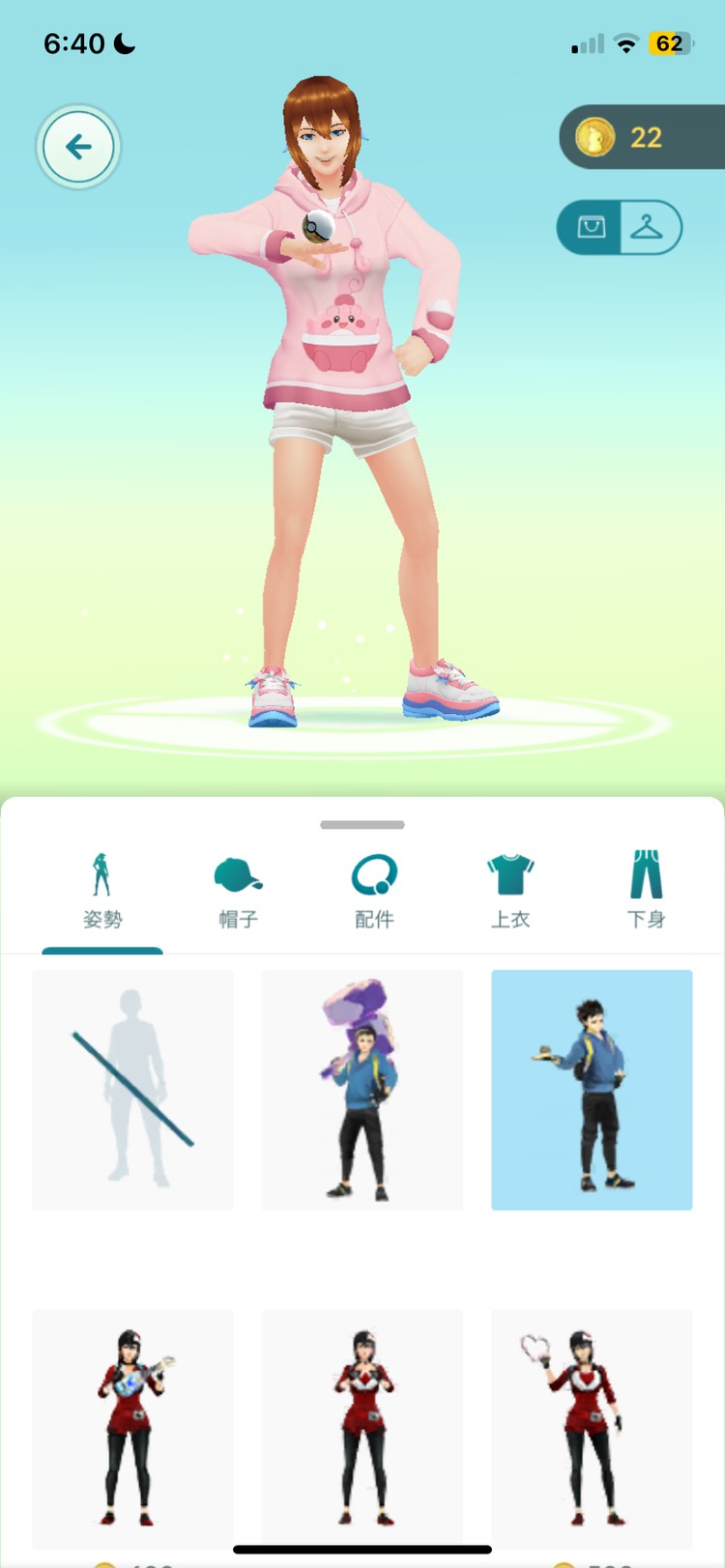Select the no-pose crossed-out option

(x=133, y=1090)
